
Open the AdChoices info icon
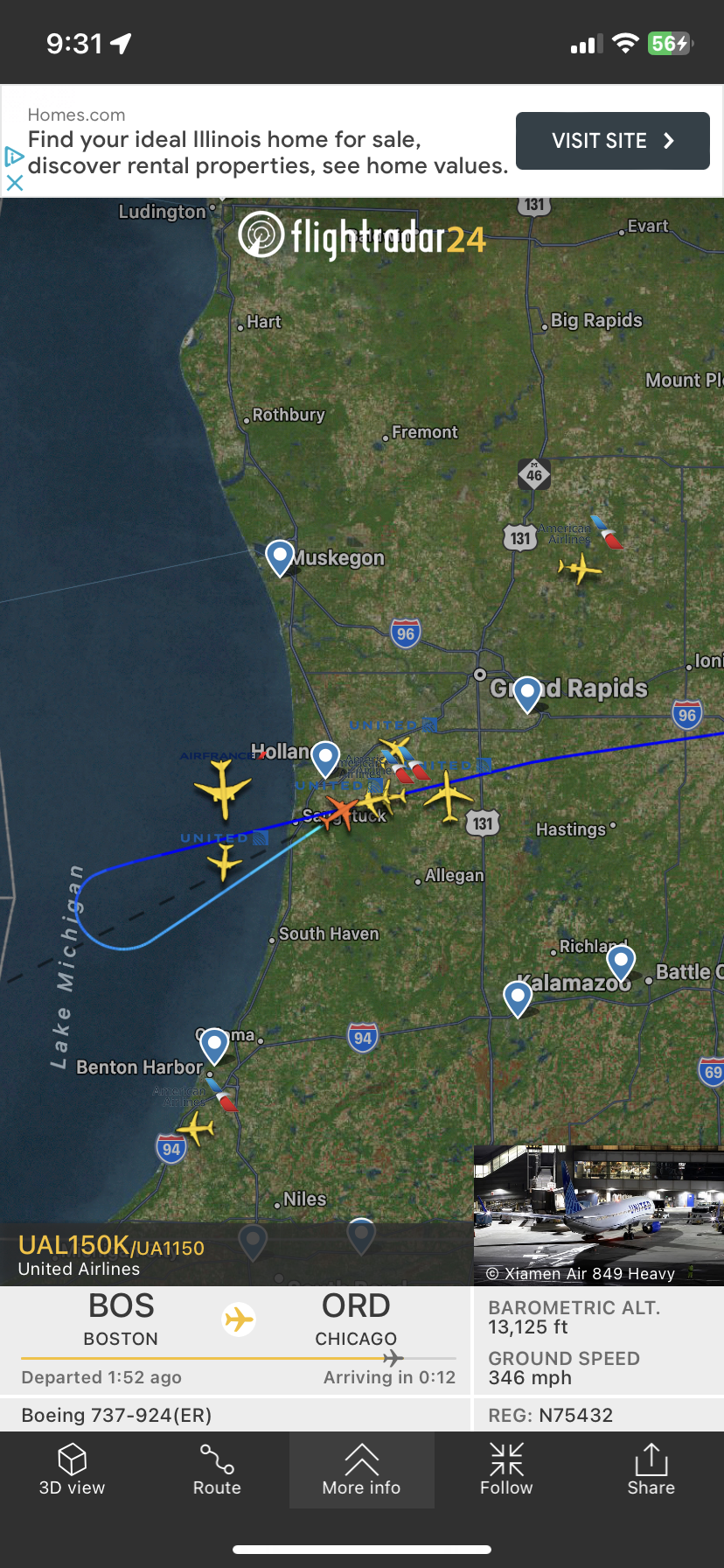pyautogui.click(x=13, y=157)
